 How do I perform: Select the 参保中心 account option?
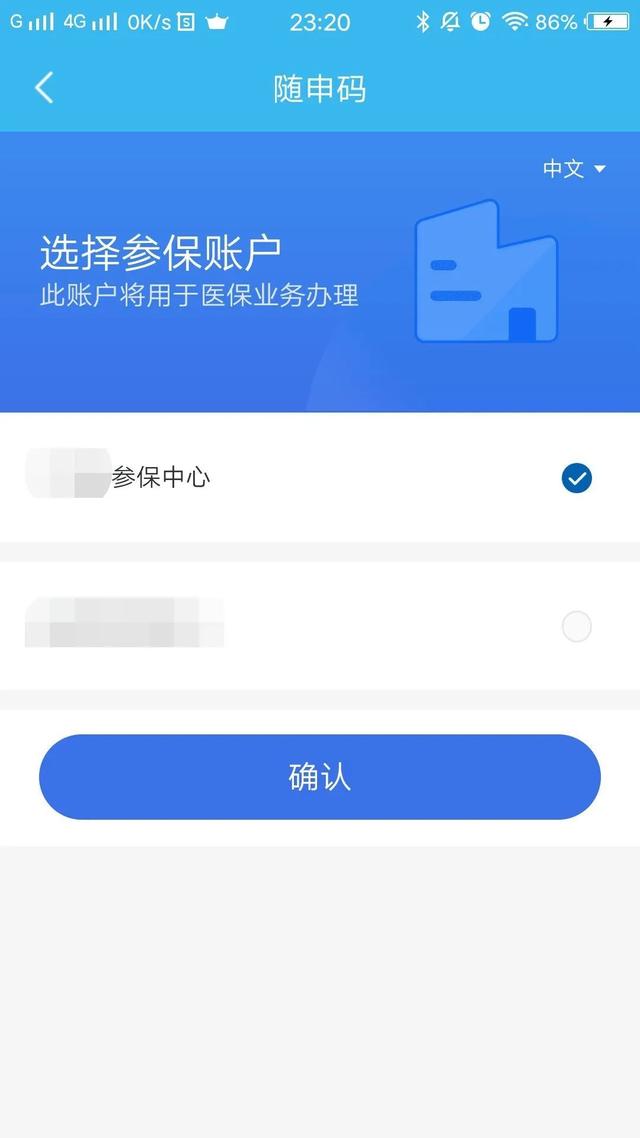tap(576, 478)
